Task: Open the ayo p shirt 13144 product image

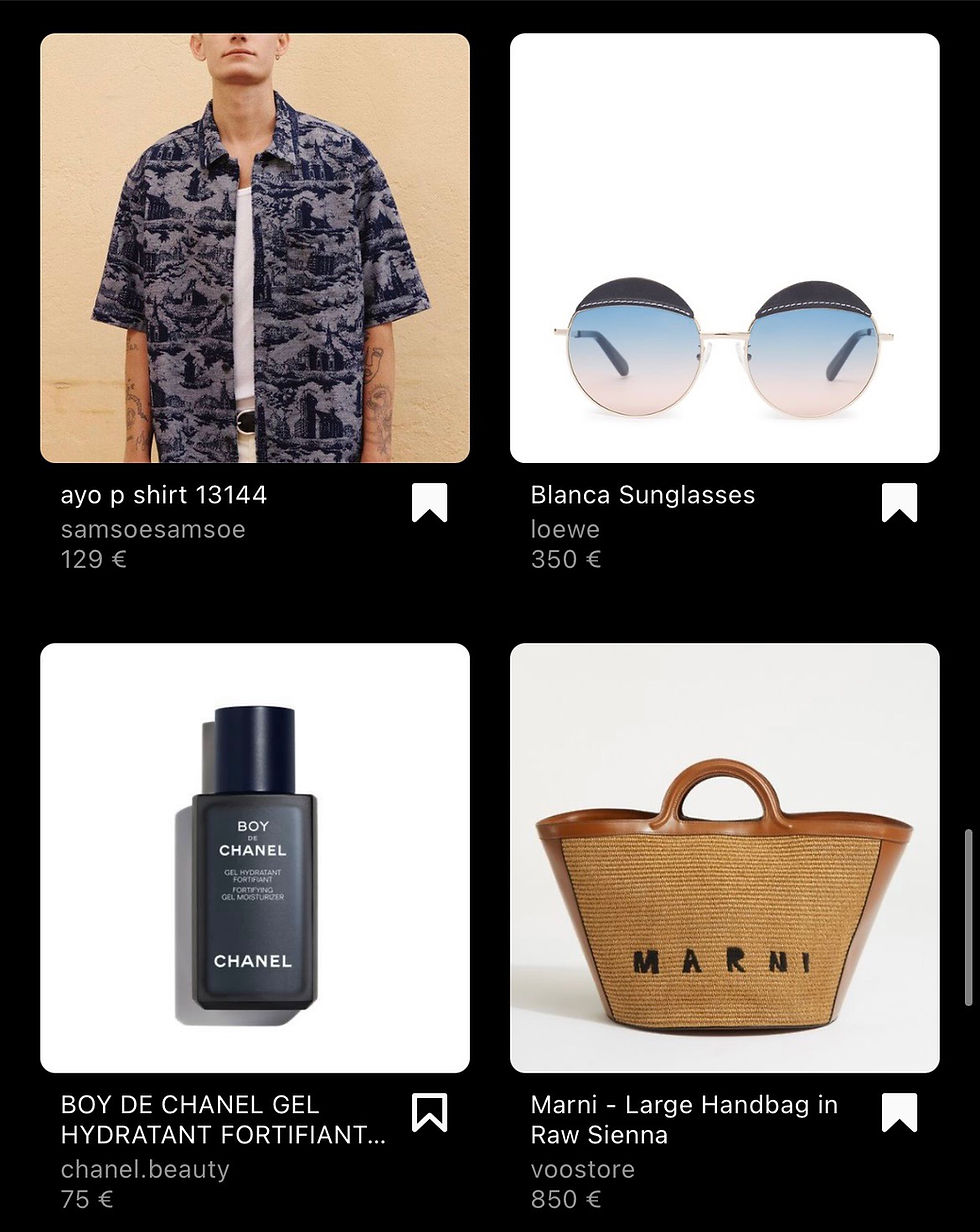Action: 254,248
